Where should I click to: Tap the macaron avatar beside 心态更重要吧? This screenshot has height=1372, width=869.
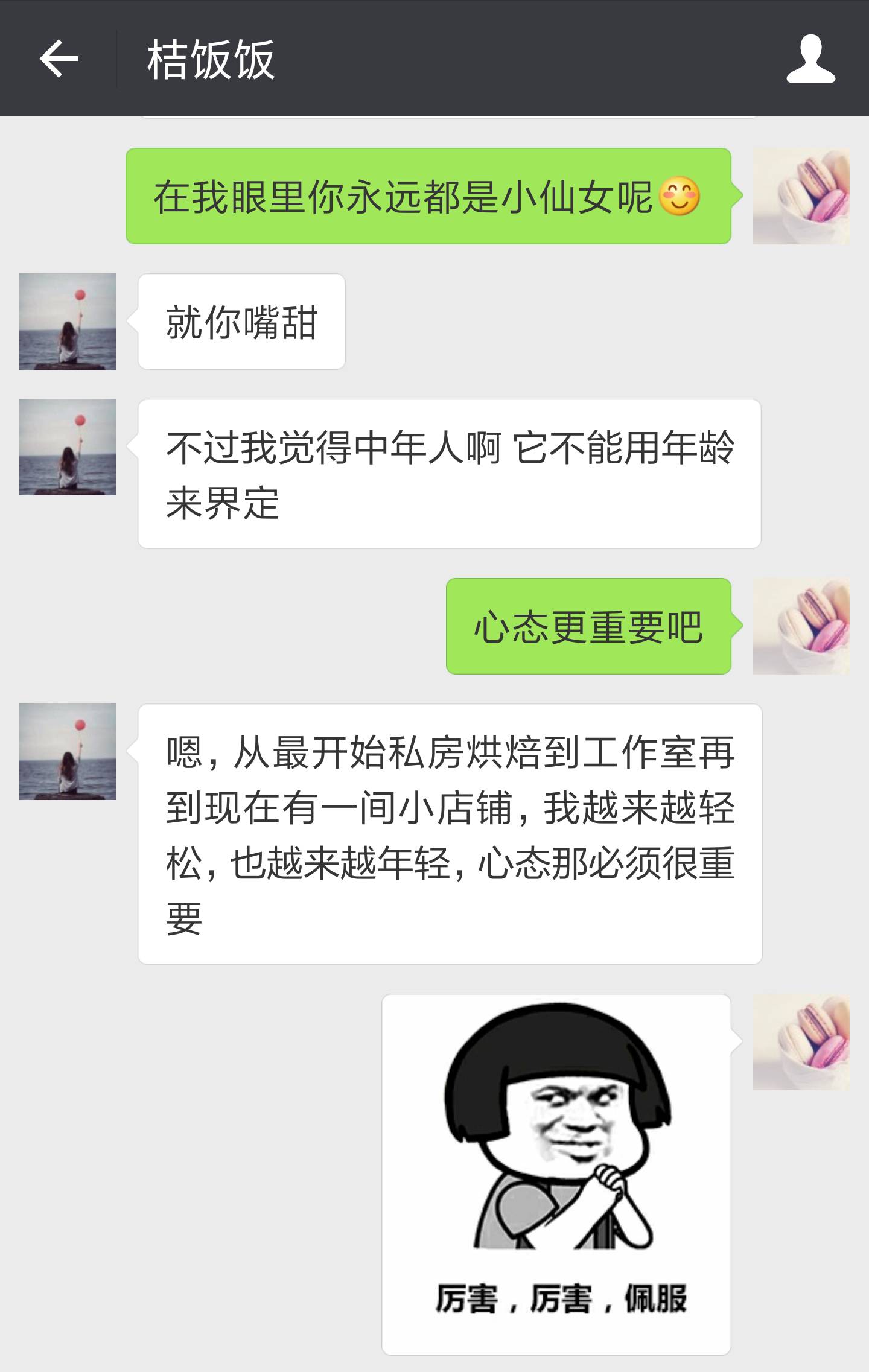pos(801,626)
